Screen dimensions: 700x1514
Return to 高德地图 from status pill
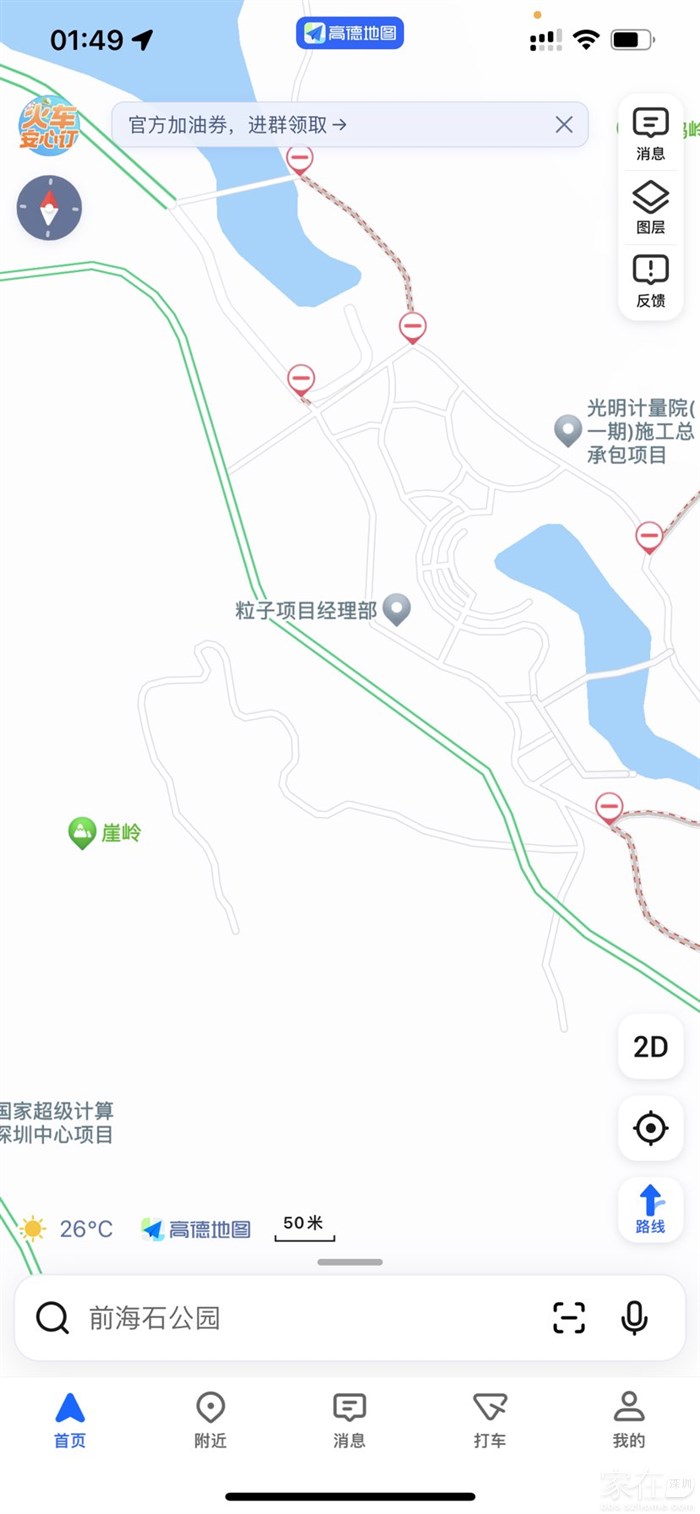(x=350, y=33)
